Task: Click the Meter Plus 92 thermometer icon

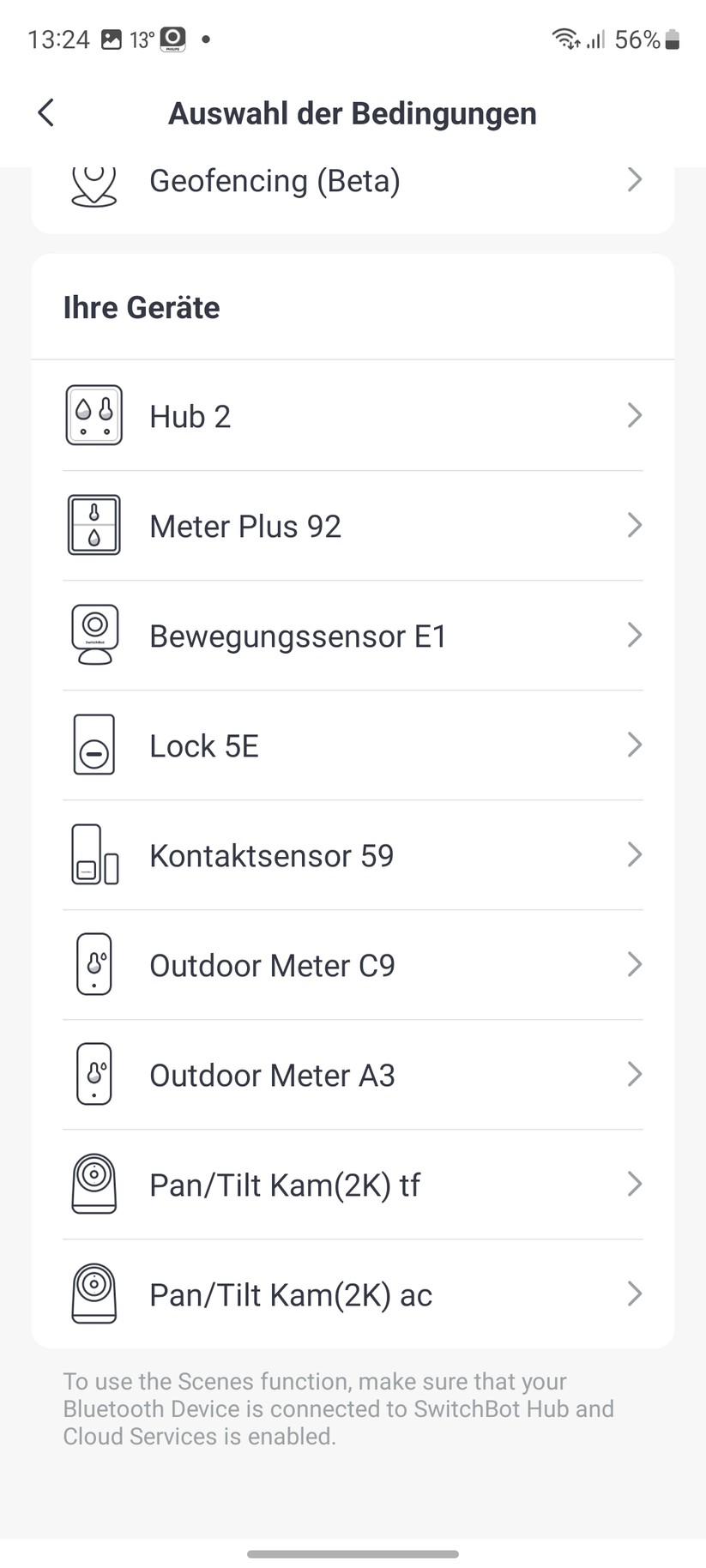Action: tap(94, 525)
